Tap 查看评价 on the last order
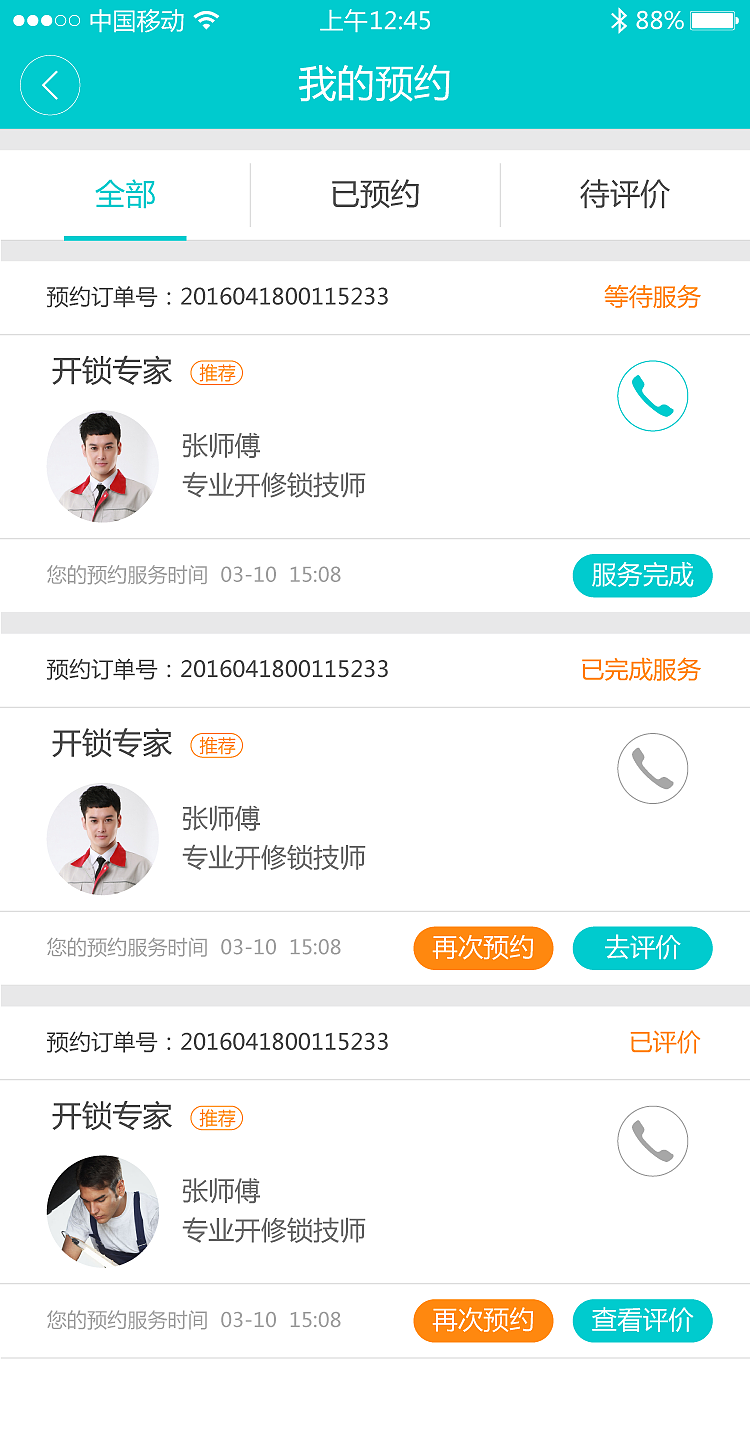The image size is (750, 1438). (x=642, y=1320)
